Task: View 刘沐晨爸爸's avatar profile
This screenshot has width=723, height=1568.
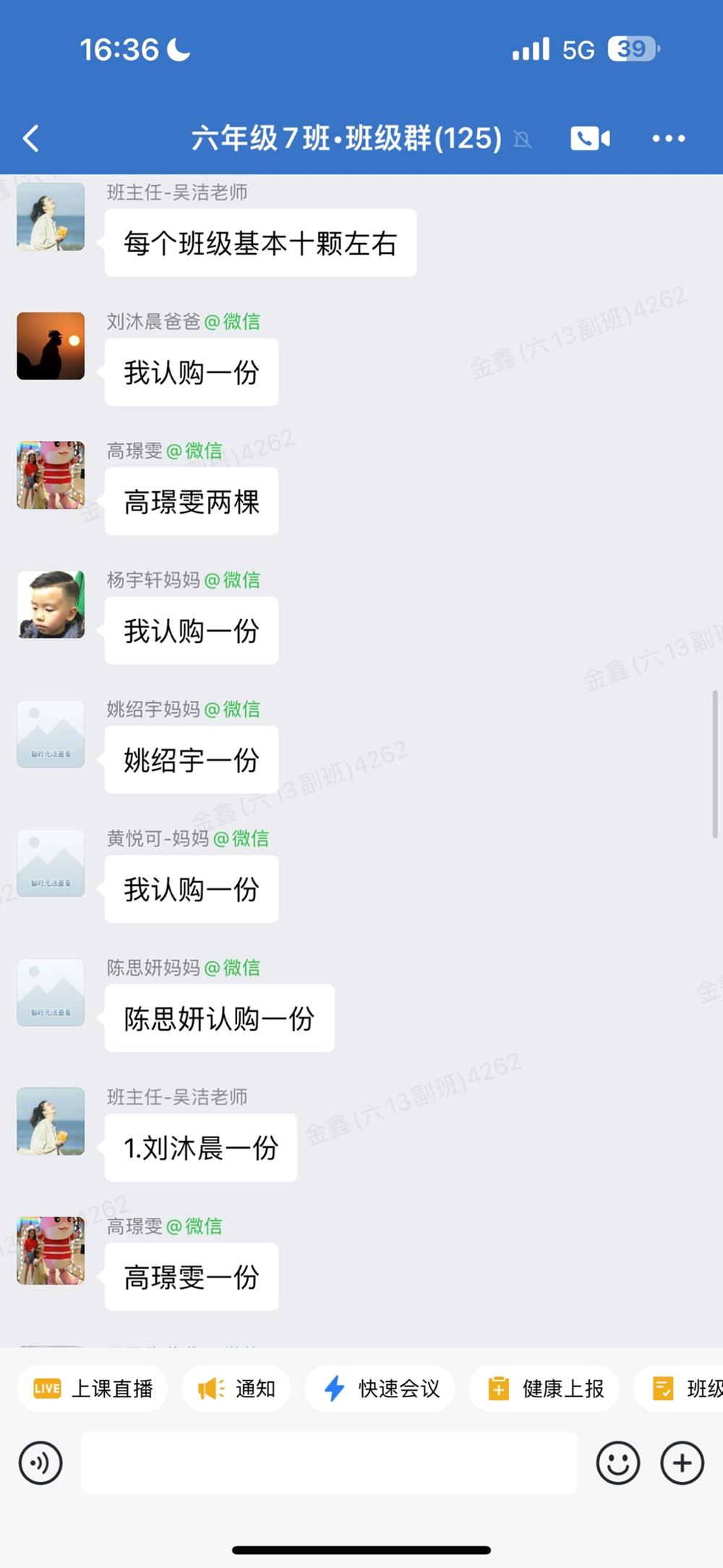Action: pos(51,346)
